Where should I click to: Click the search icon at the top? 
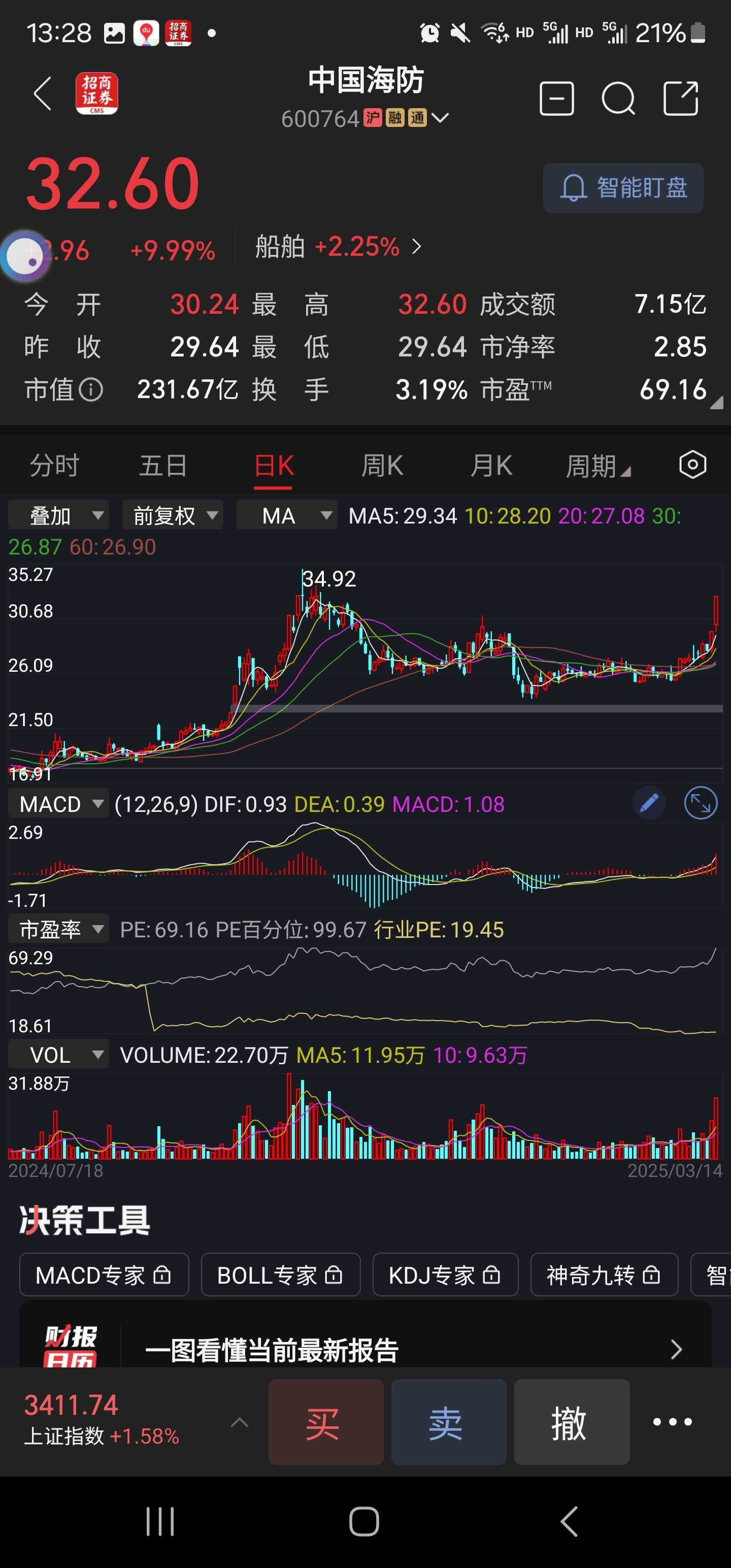point(618,97)
